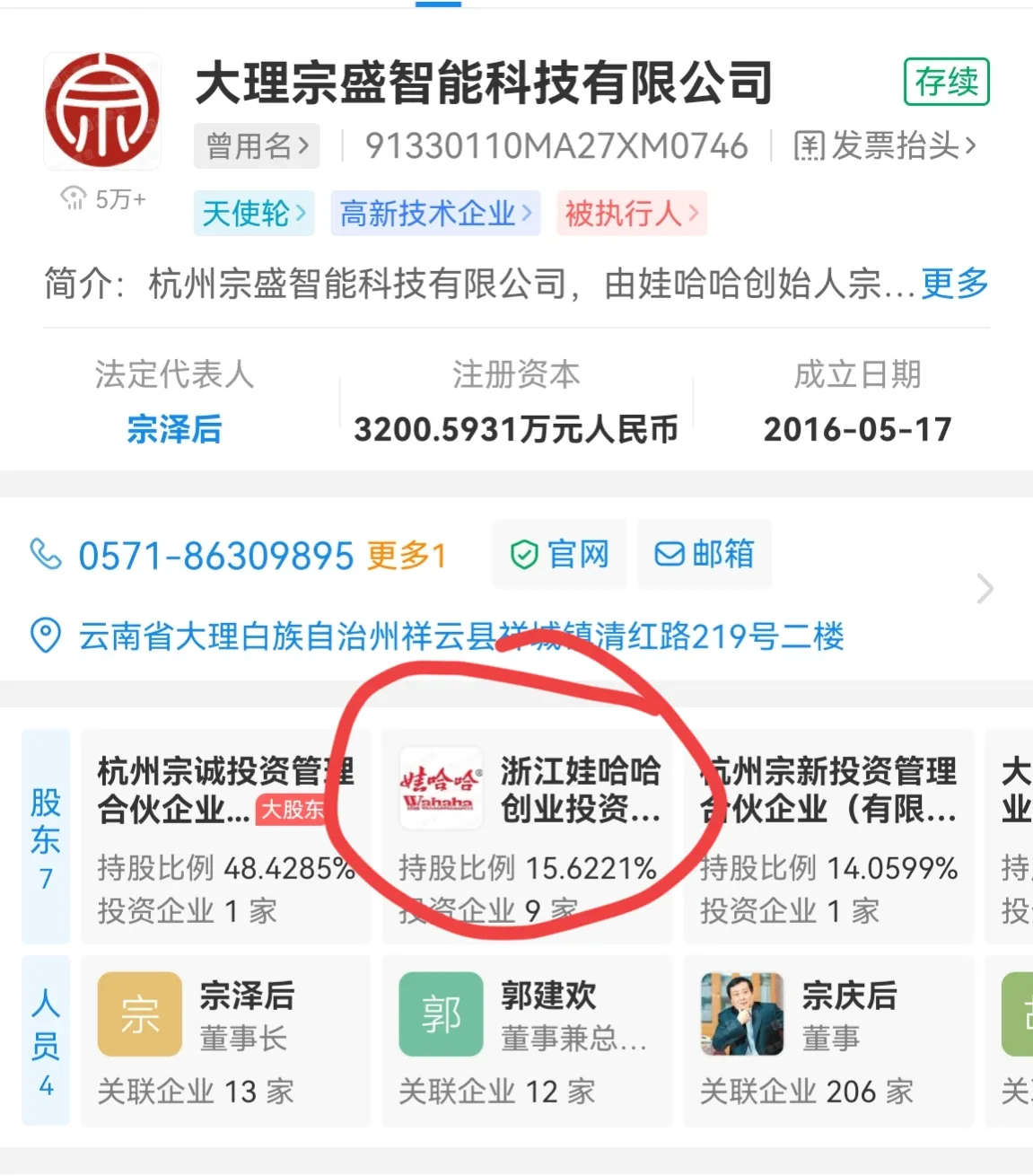View personnel card for director 宗庆后

827,1040
